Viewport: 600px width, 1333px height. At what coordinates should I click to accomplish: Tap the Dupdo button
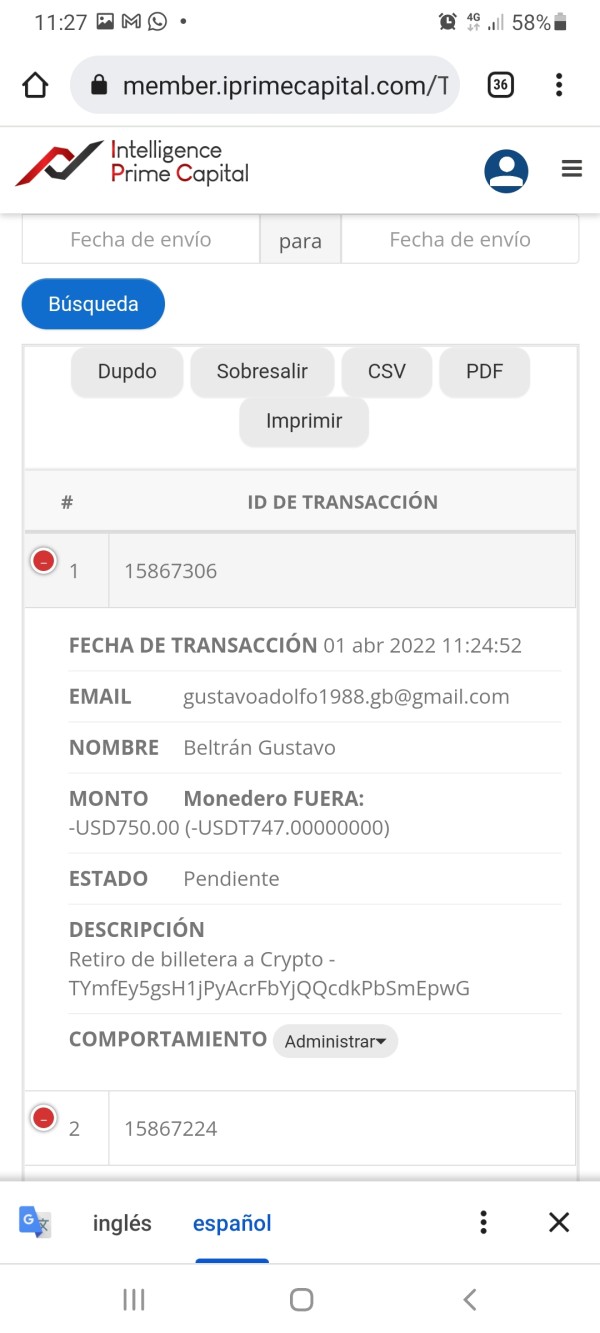coord(127,372)
